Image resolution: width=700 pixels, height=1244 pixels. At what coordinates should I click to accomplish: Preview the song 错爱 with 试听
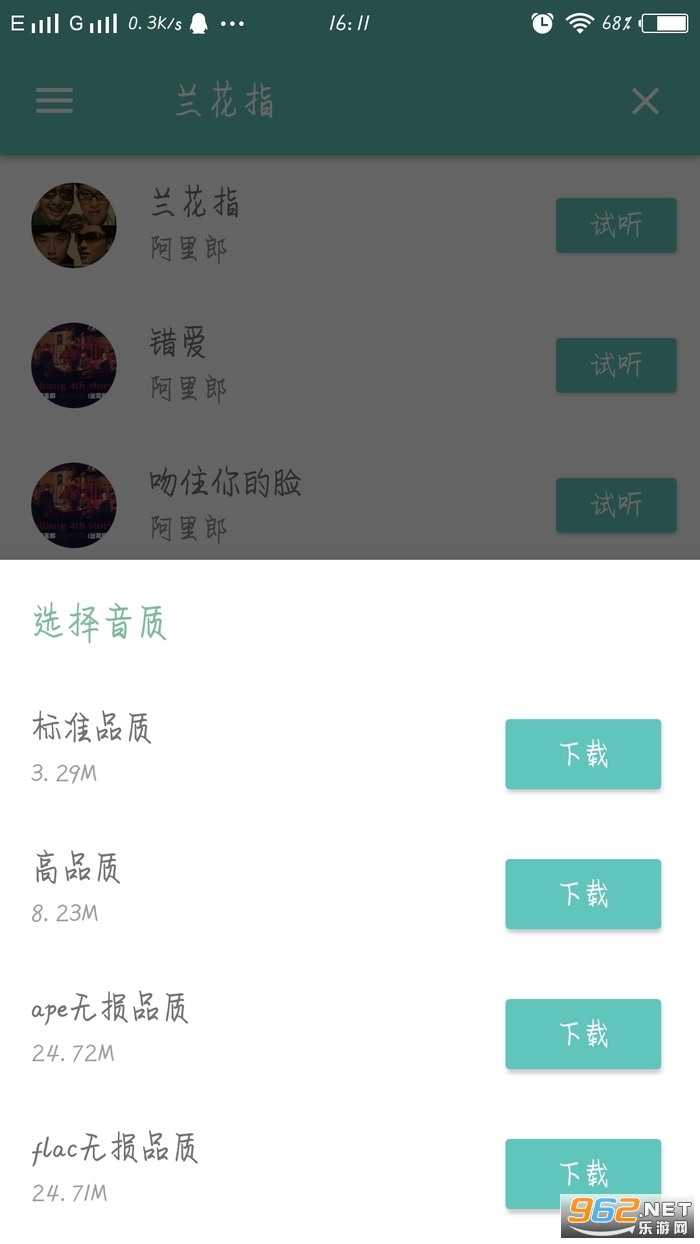click(x=615, y=365)
